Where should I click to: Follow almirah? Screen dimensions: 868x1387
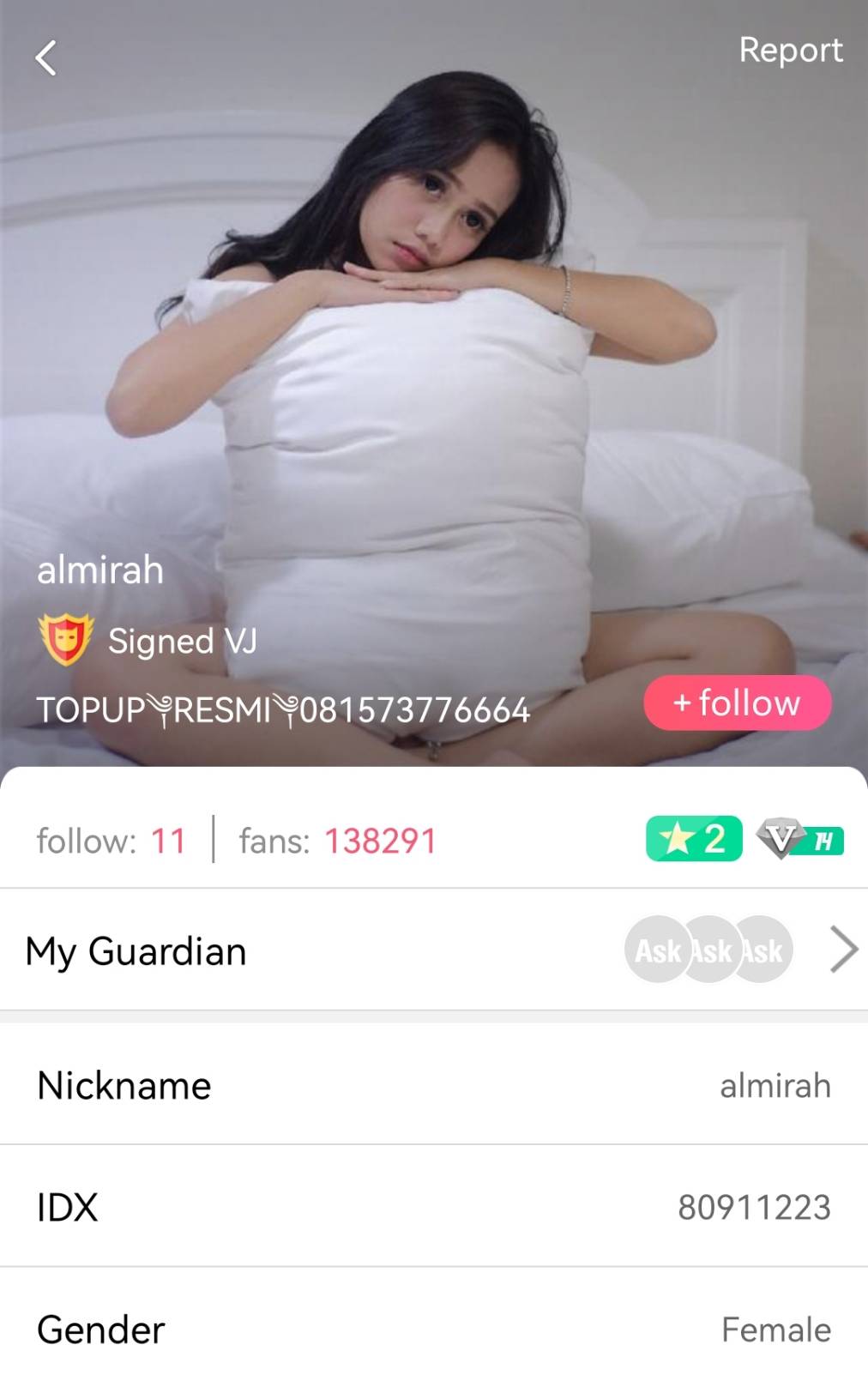tap(737, 703)
